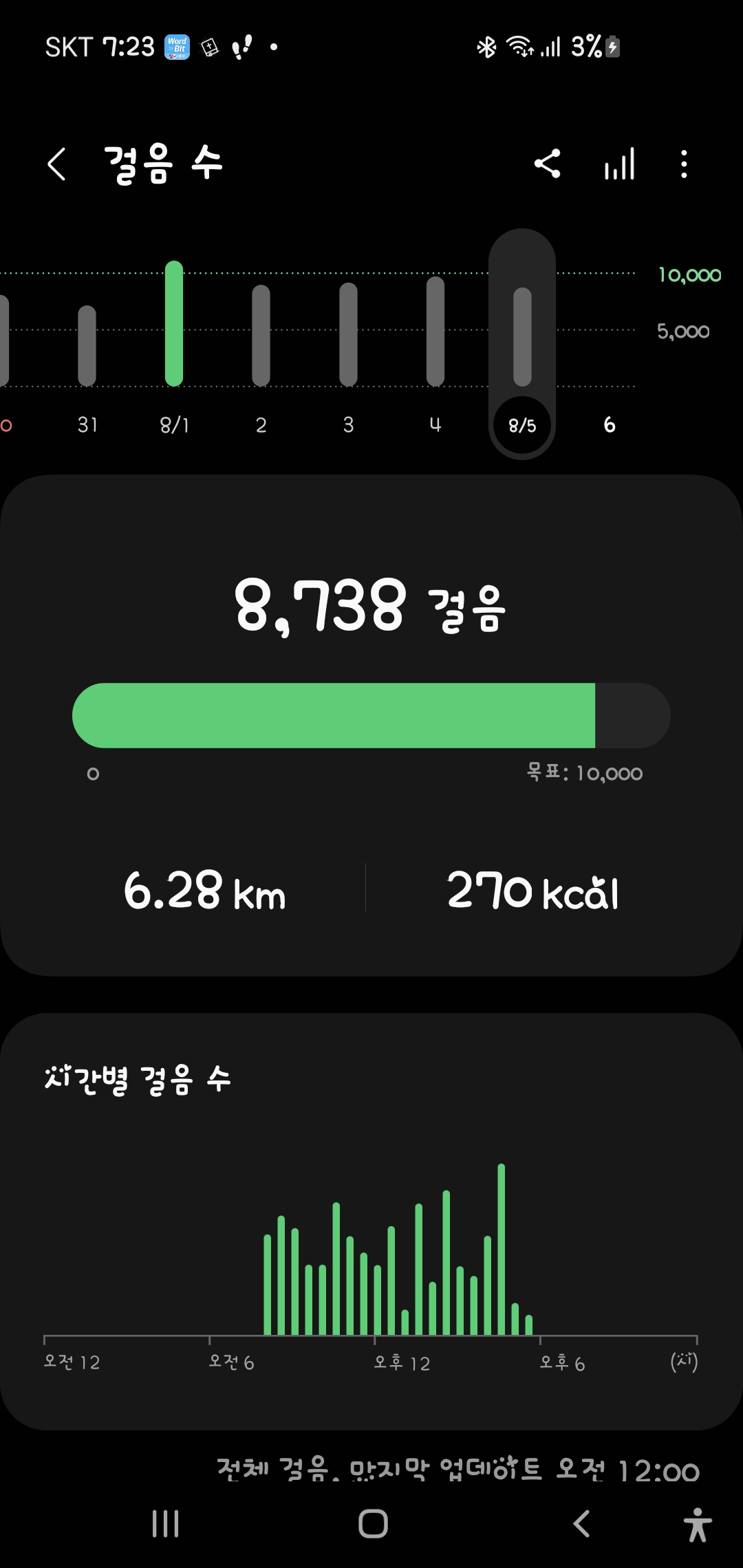The image size is (743, 1568).
Task: Select the day 2 bar
Action: click(x=261, y=336)
